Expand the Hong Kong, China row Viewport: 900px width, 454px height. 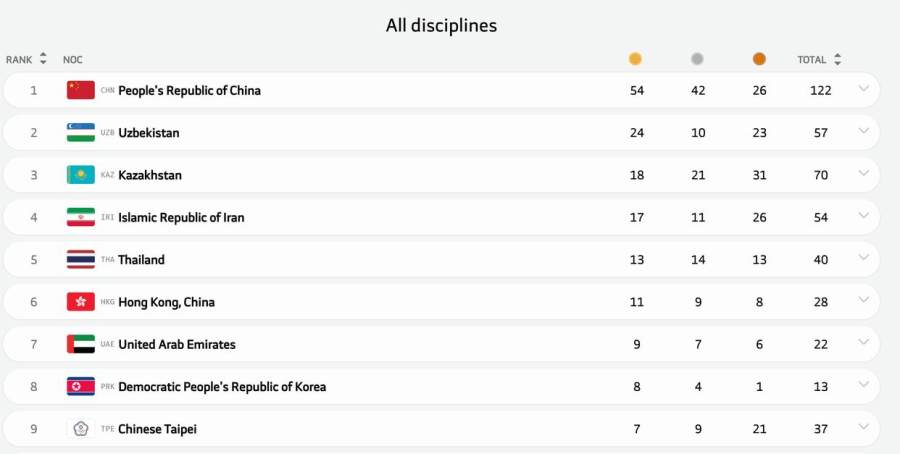(x=864, y=302)
